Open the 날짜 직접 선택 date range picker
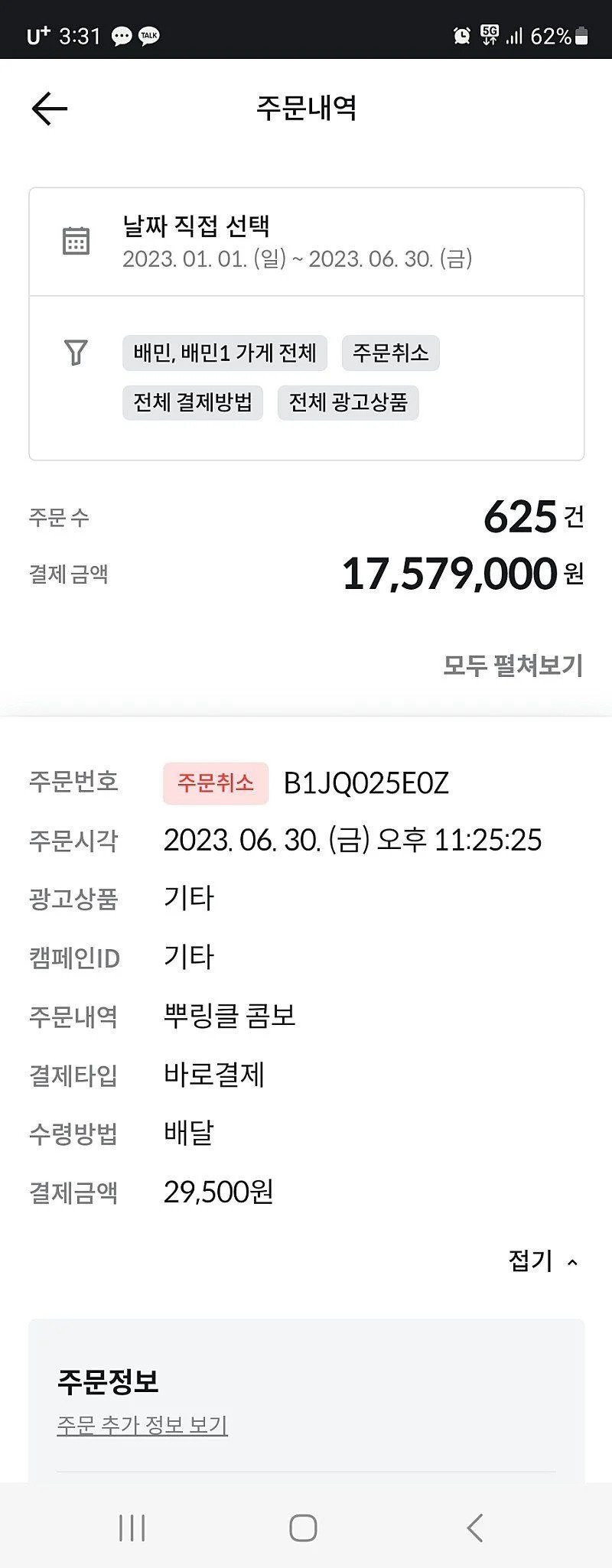This screenshot has width=612, height=1568. [x=306, y=242]
